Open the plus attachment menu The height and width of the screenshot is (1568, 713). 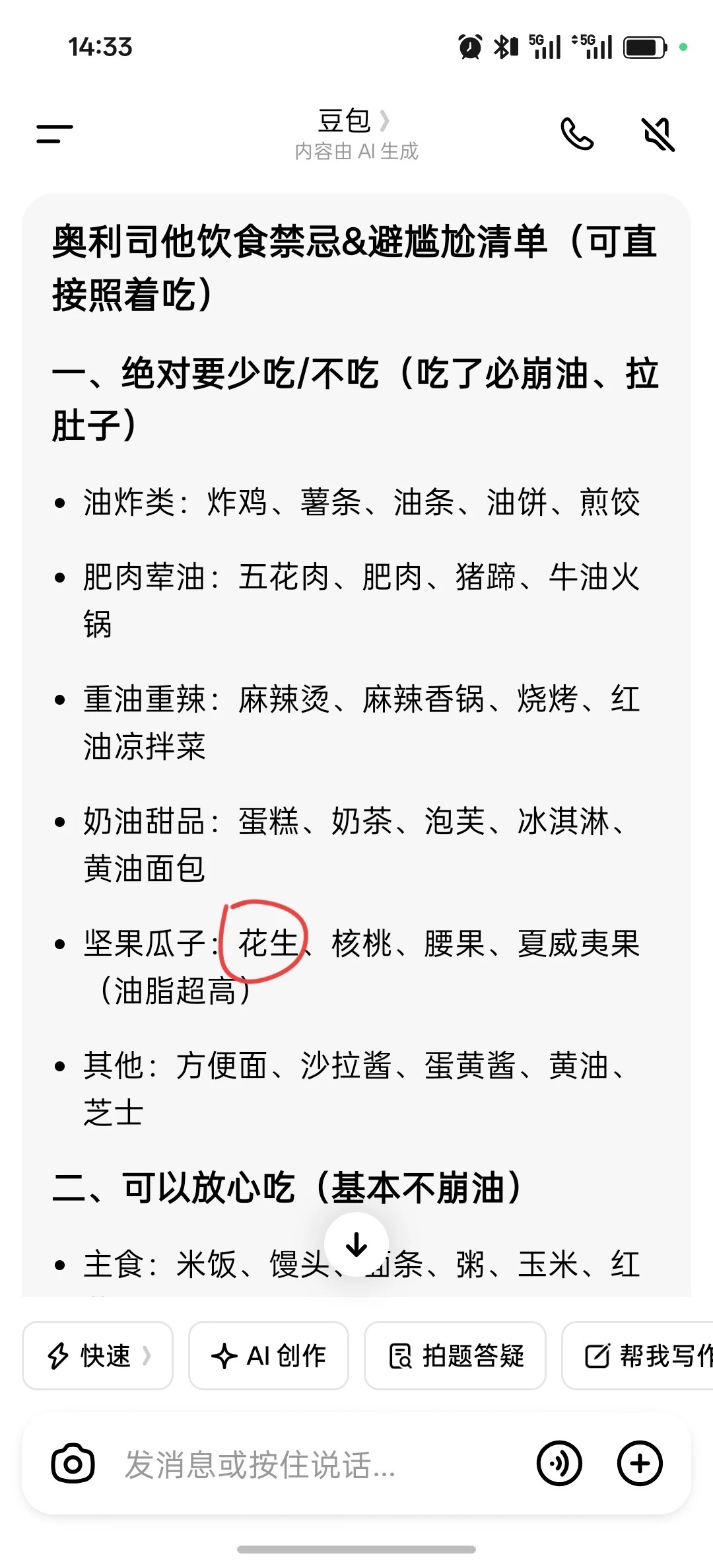point(639,1464)
